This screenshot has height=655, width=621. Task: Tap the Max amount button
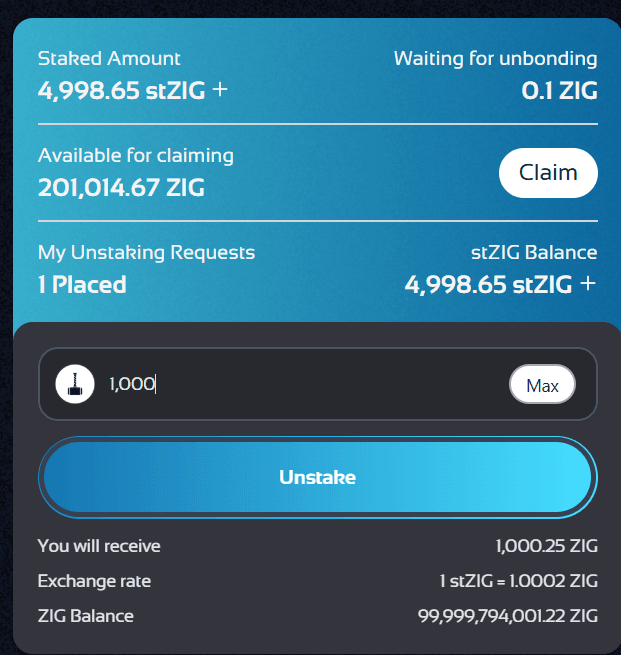[542, 385]
